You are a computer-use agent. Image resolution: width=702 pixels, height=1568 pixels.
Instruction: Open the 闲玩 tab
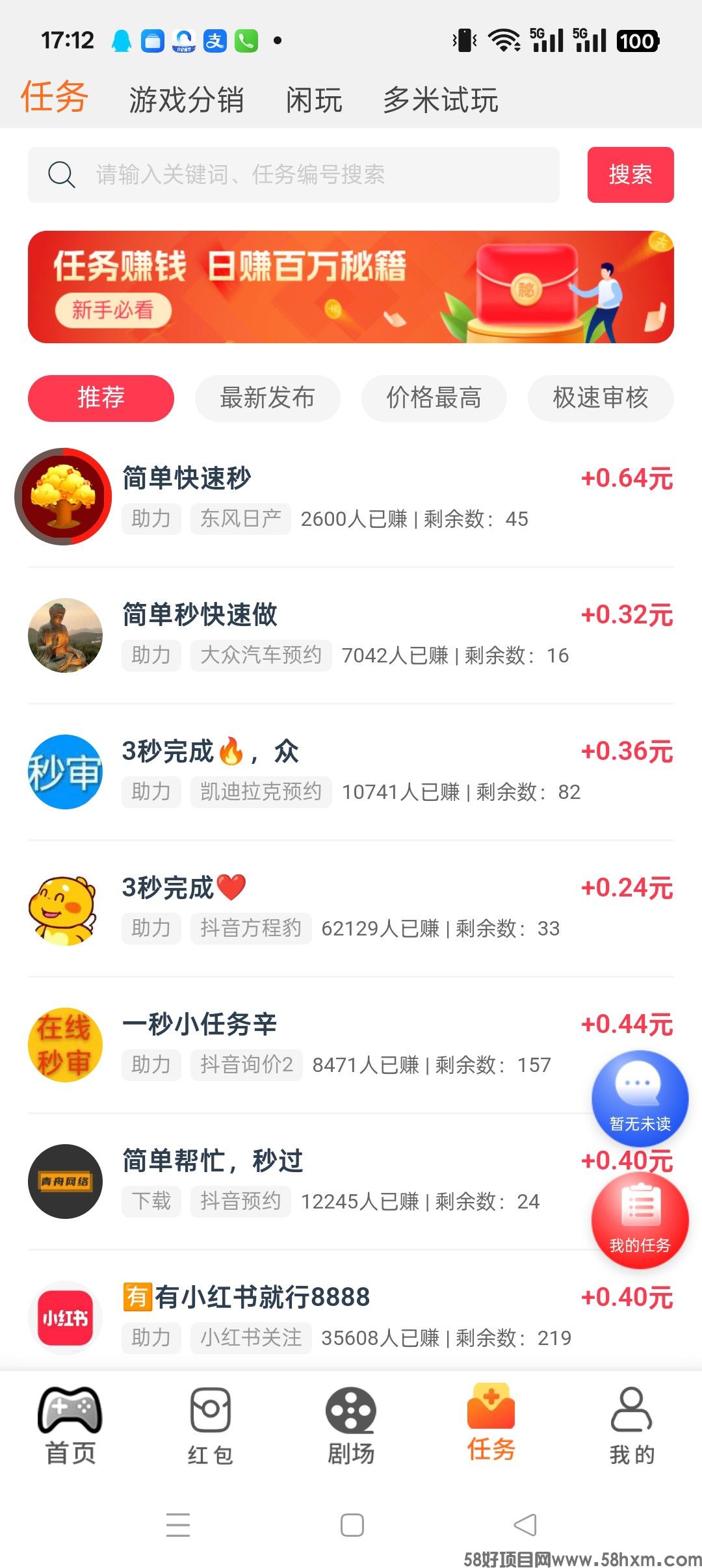tap(315, 99)
